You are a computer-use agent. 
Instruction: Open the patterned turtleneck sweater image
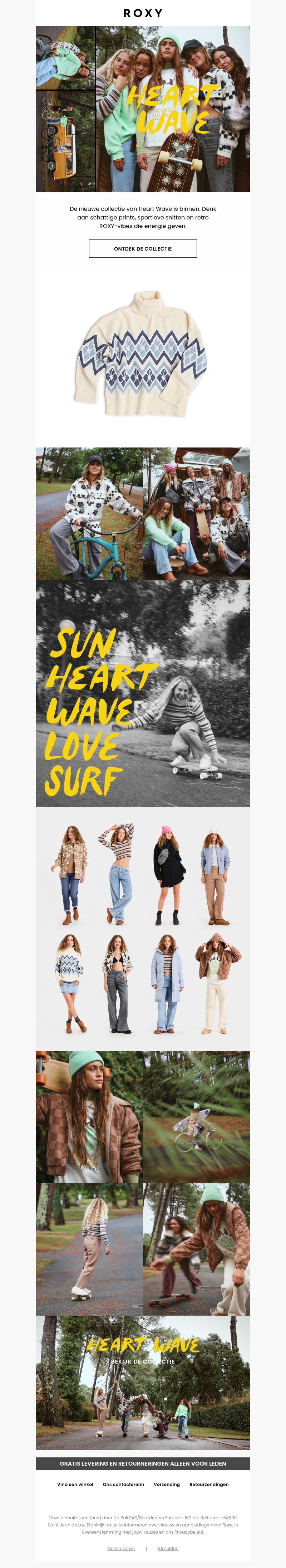[143, 355]
